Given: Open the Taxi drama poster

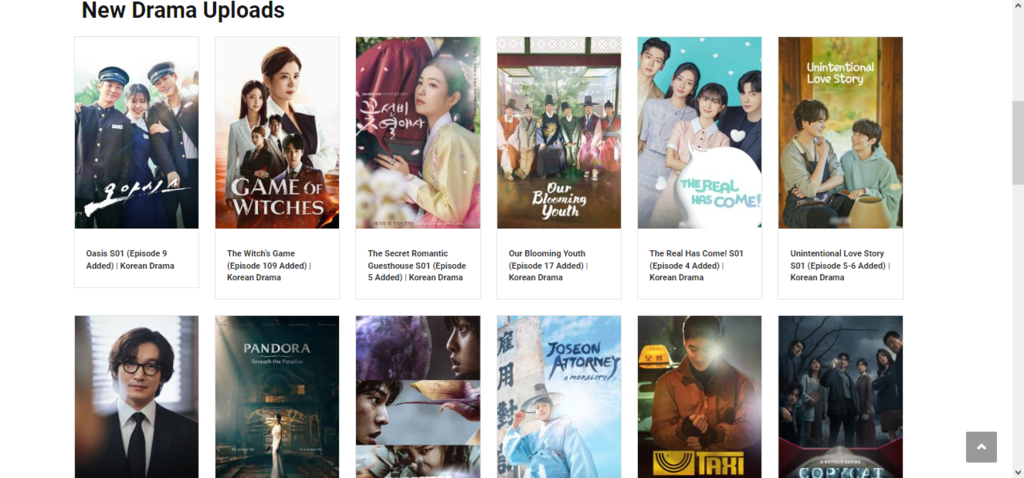Looking at the screenshot, I should tap(699, 397).
